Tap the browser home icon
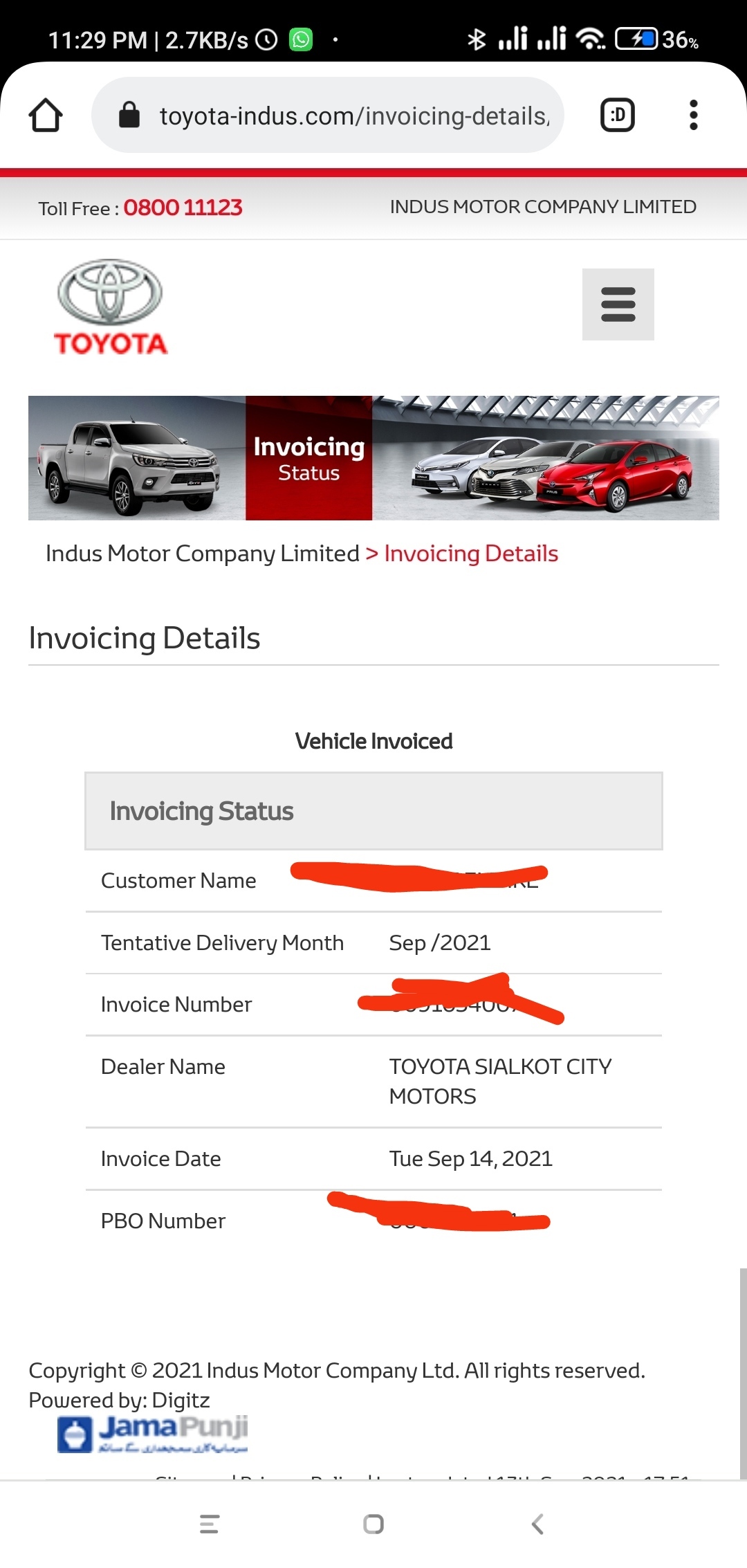This screenshot has height=1568, width=747. pos(46,115)
